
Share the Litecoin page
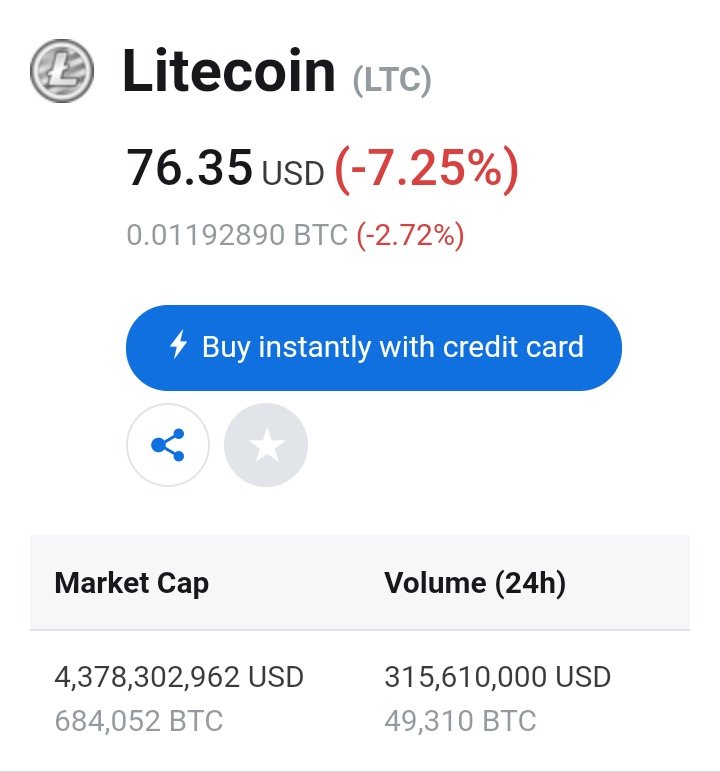pos(168,445)
